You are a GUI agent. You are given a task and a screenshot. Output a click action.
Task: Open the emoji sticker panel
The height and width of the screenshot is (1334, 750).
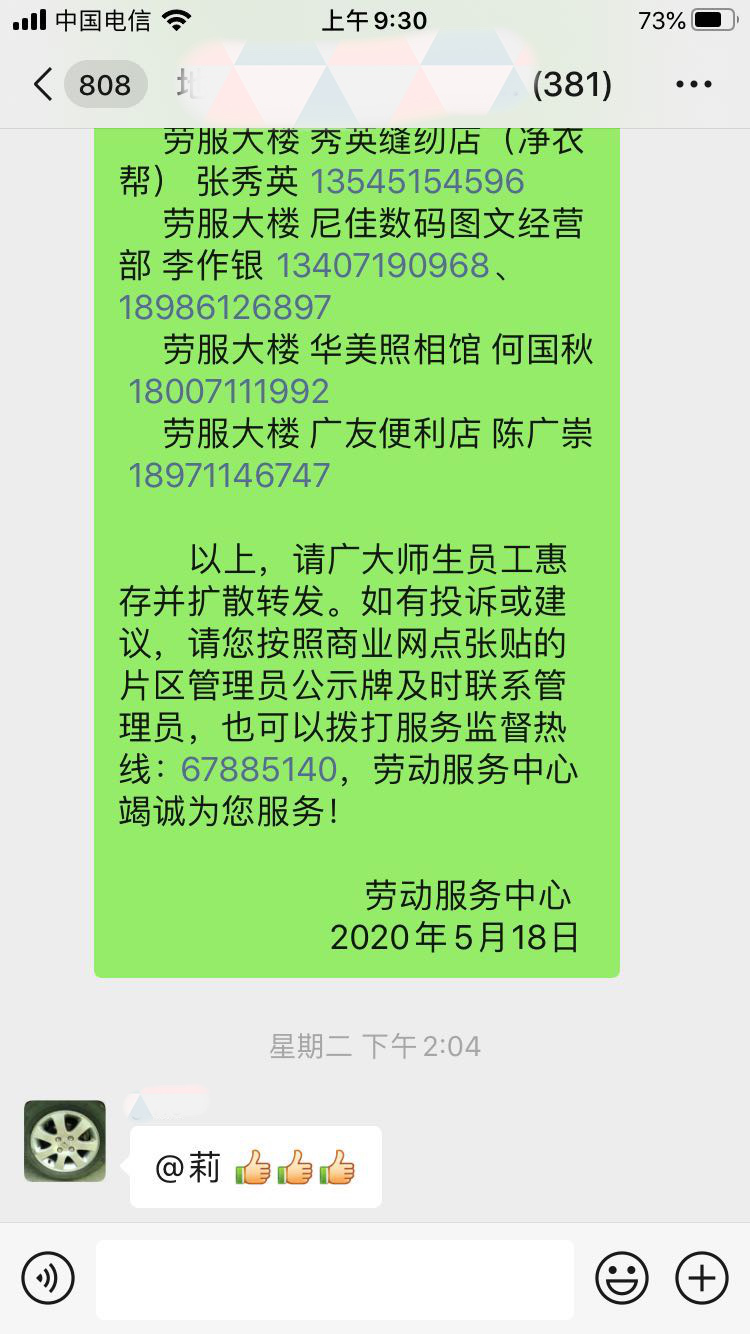[x=622, y=1277]
